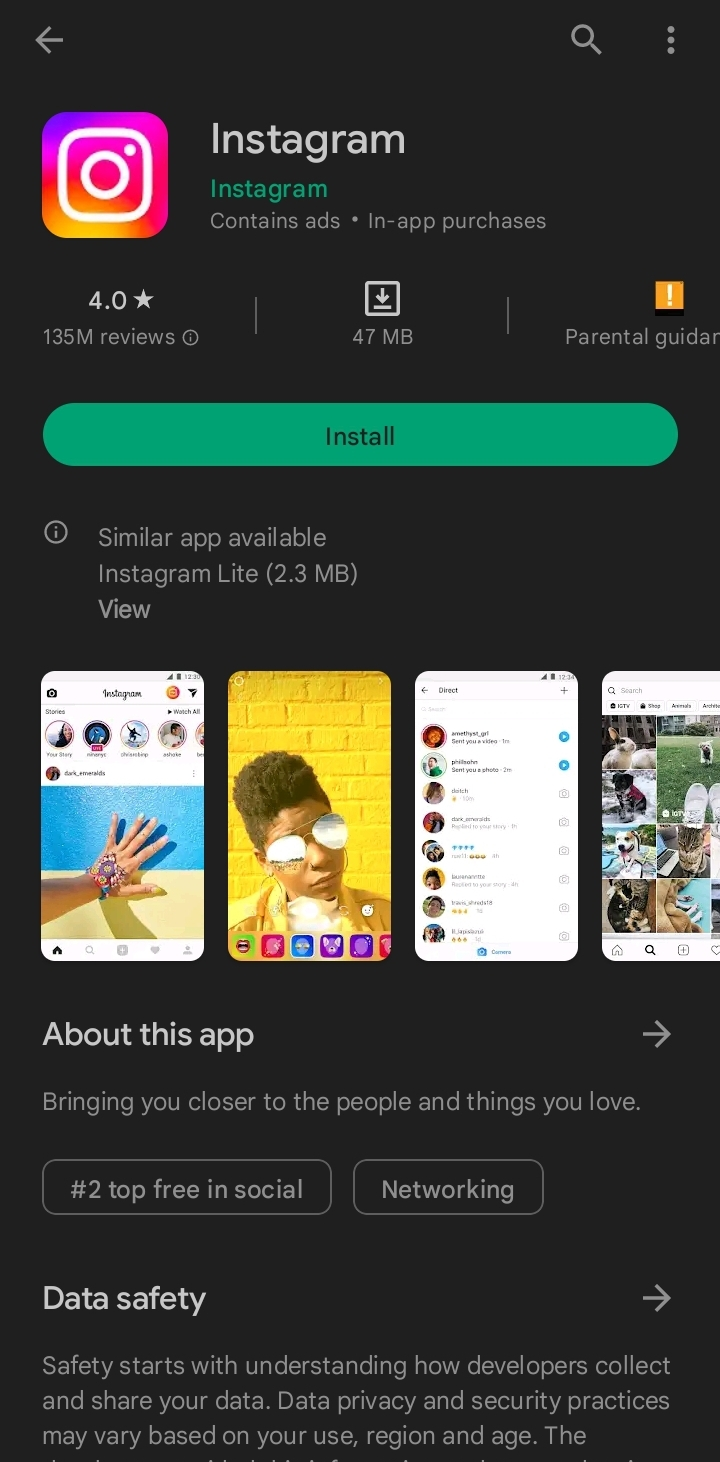
Task: Open the yellow wall selfie filter screenshot
Action: [309, 816]
